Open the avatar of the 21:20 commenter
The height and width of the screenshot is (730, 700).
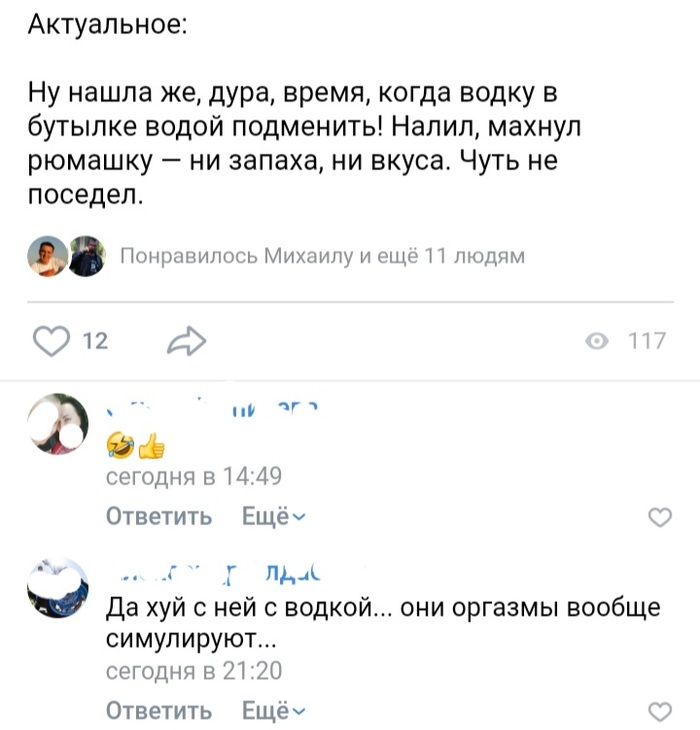click(58, 588)
